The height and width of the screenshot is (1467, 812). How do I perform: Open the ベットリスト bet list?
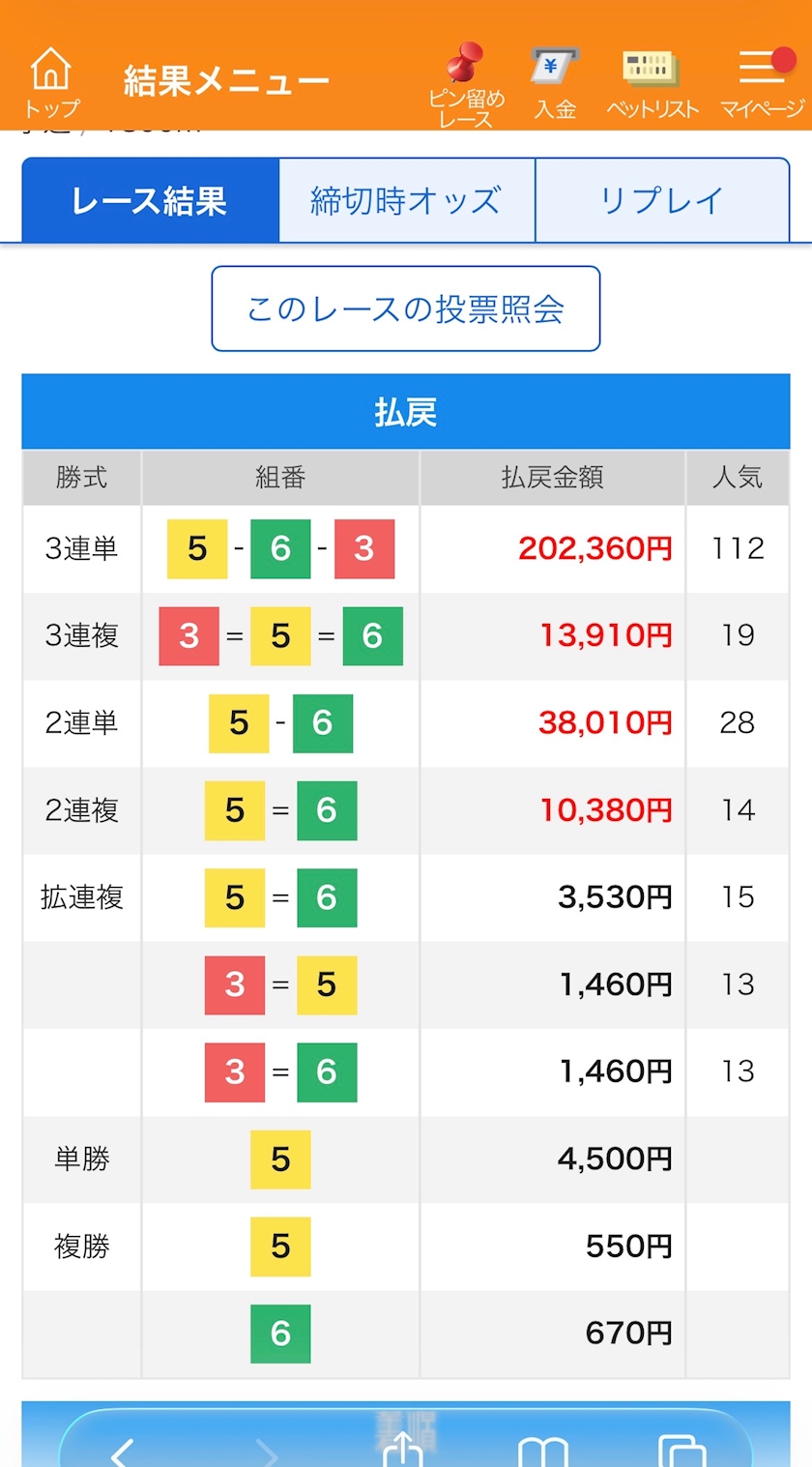click(652, 85)
